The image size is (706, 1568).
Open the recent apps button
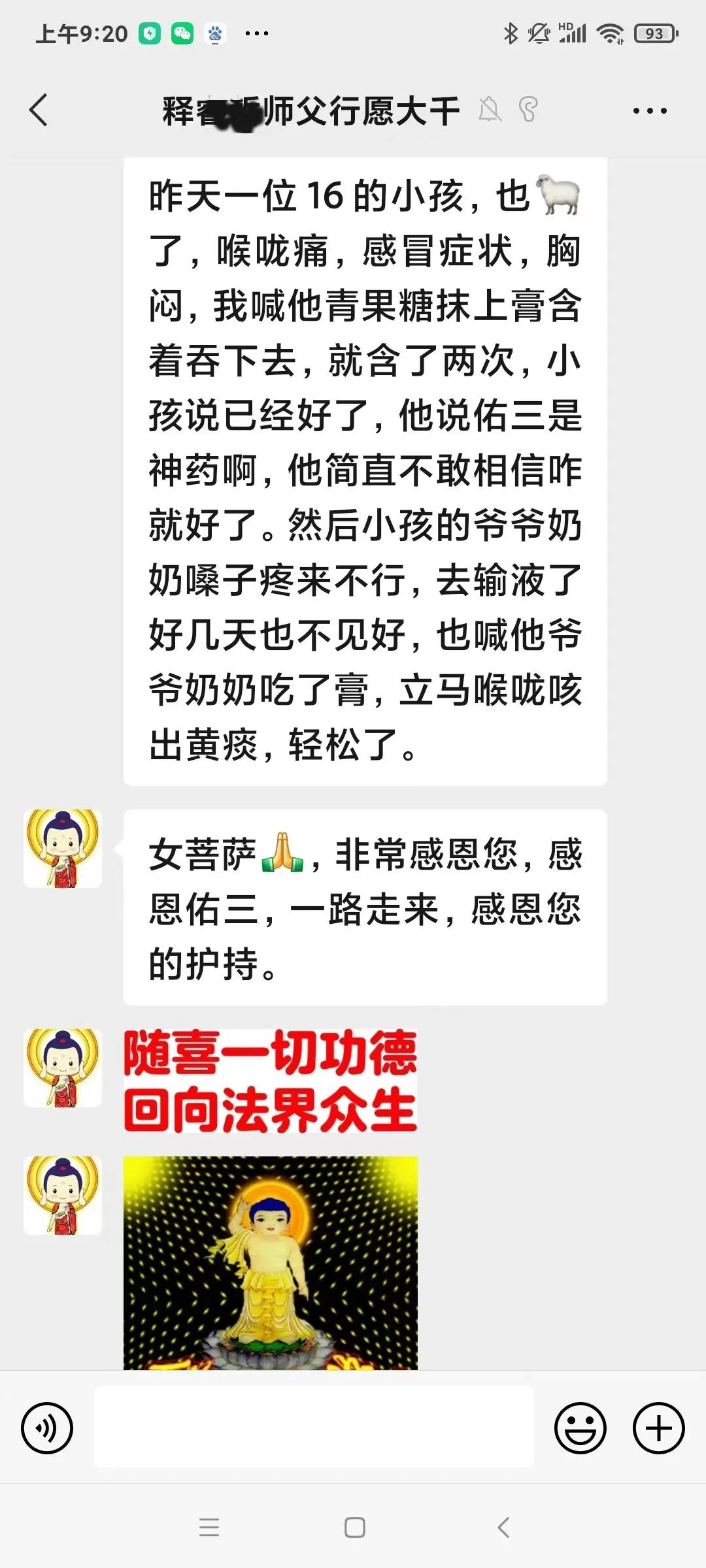click(209, 1527)
